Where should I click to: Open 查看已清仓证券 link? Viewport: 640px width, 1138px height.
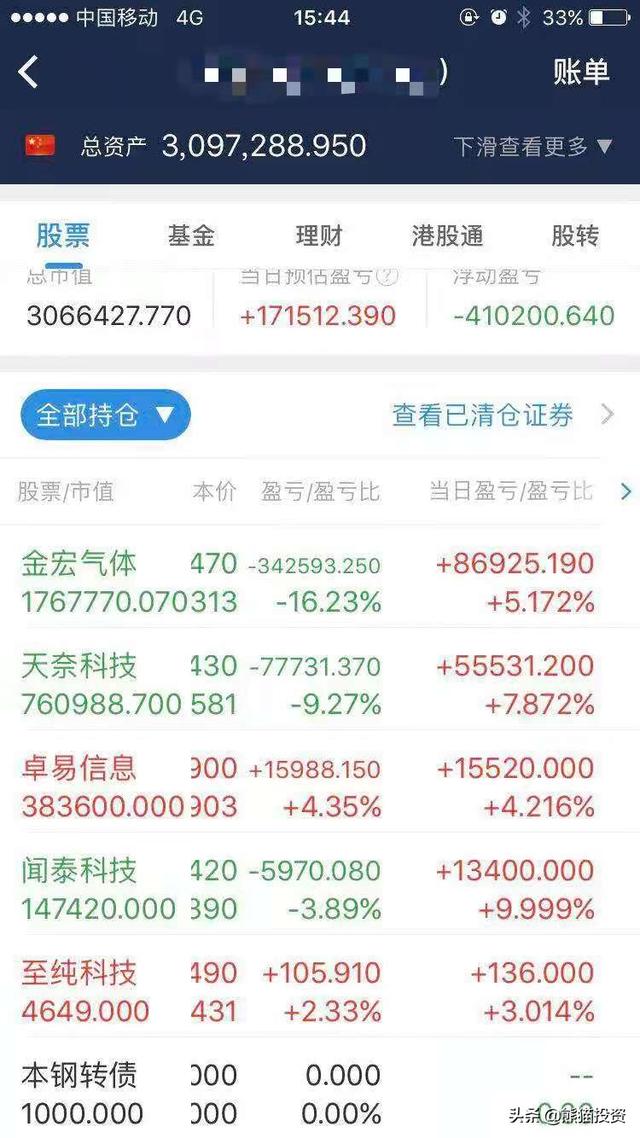pos(483,415)
